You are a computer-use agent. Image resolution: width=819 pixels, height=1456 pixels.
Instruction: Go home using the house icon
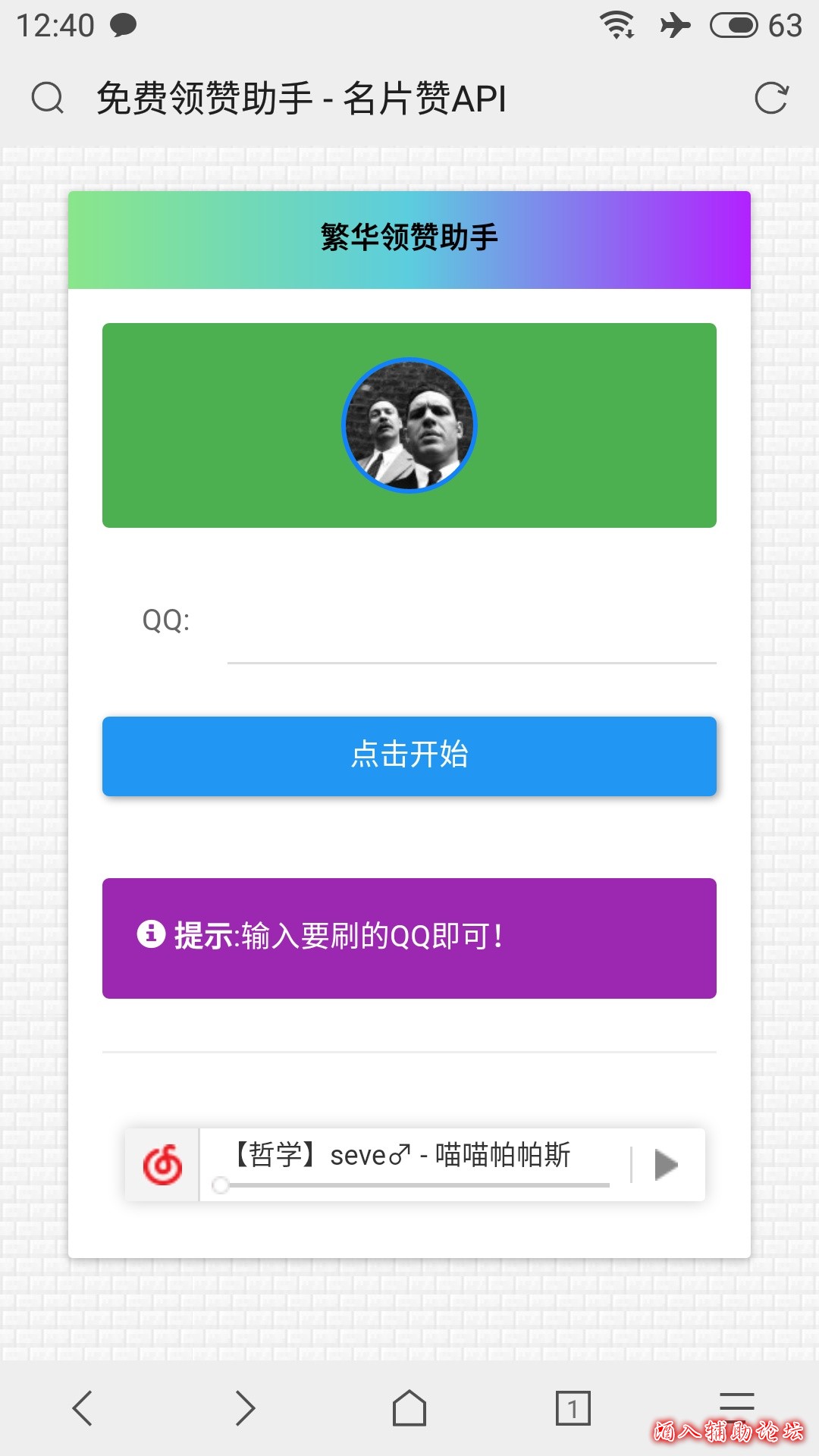point(409,1407)
